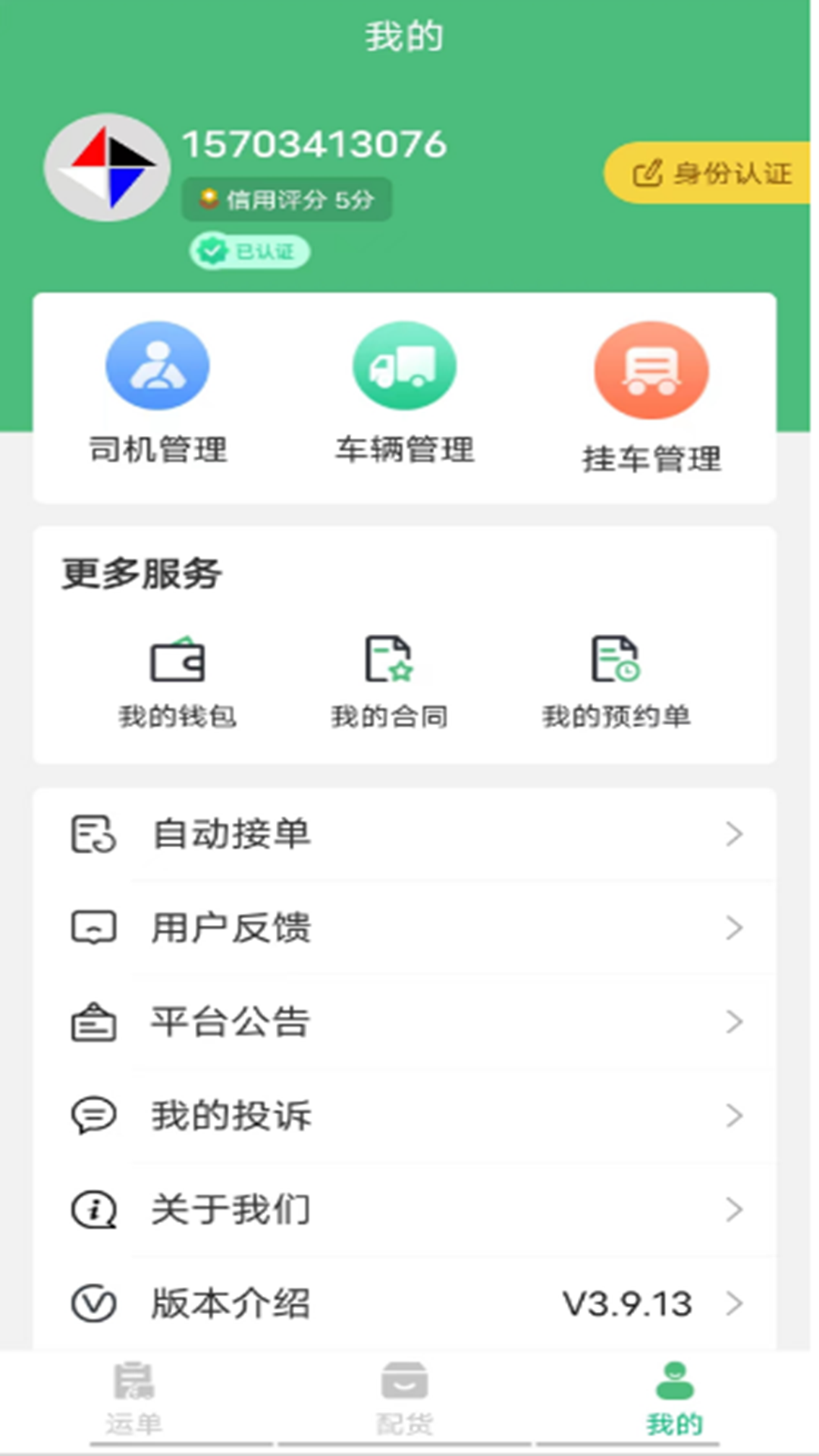This screenshot has width=819, height=1456.
Task: Switch to the 运单 tab
Action: point(134,1400)
